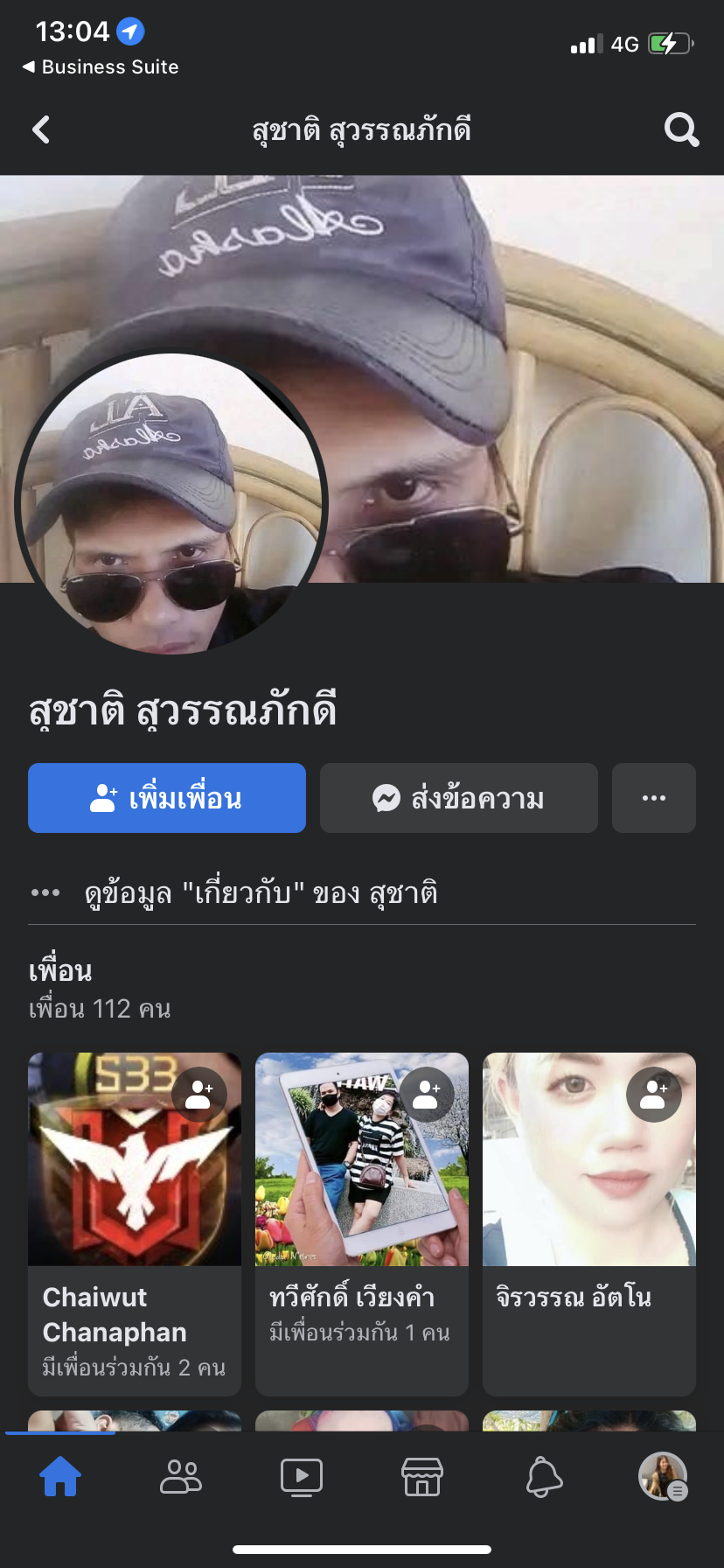The height and width of the screenshot is (1568, 724).
Task: View the ดูข้อมูล "เกี่ยวกับ" about info row
Action: (261, 893)
